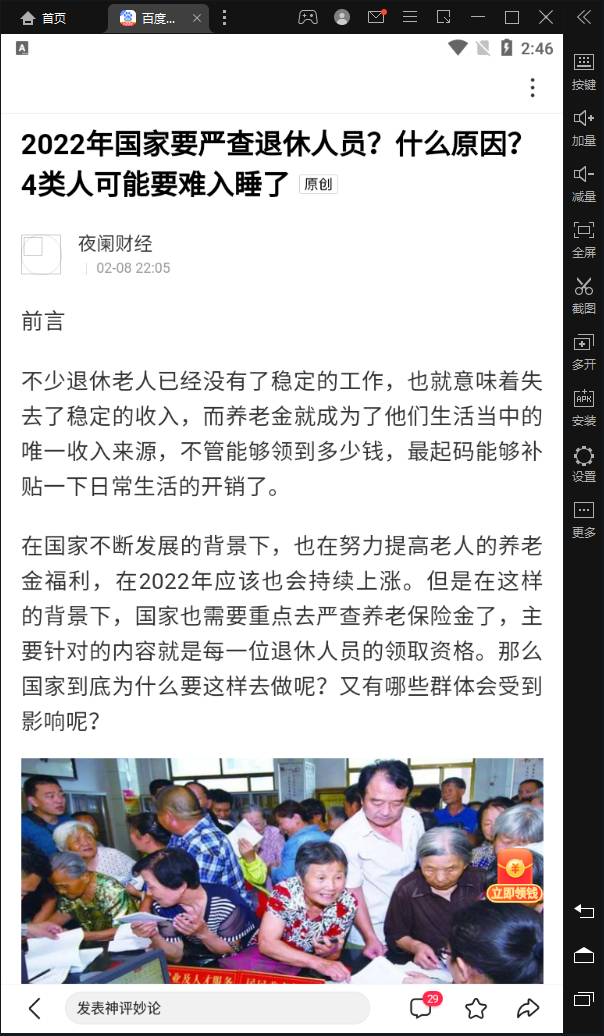Increase volume with 加量
604x1036 pixels.
coord(584,126)
